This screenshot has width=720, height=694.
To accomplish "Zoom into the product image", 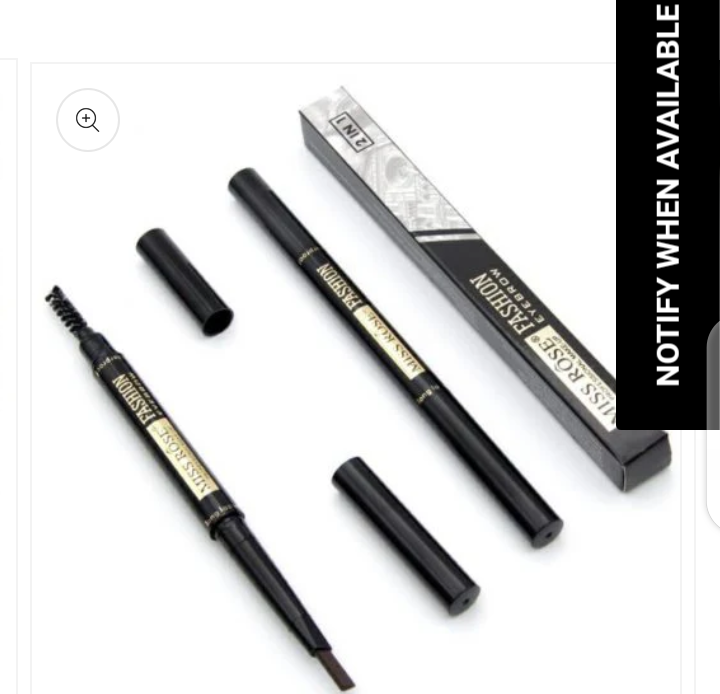I will pos(88,121).
